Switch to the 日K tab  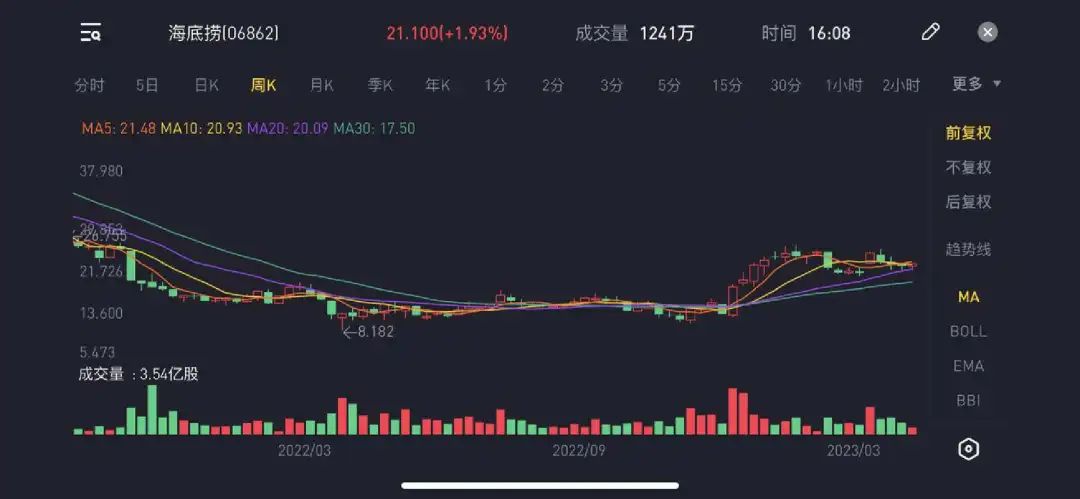(206, 85)
